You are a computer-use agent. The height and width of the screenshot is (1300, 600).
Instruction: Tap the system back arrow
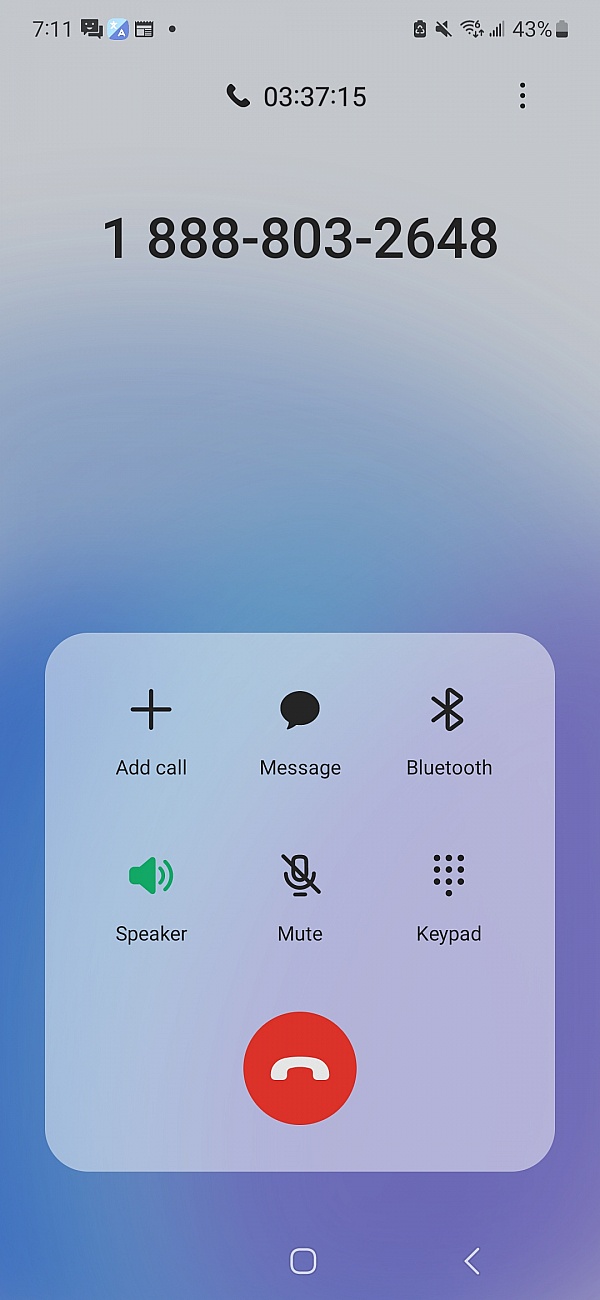(472, 1261)
